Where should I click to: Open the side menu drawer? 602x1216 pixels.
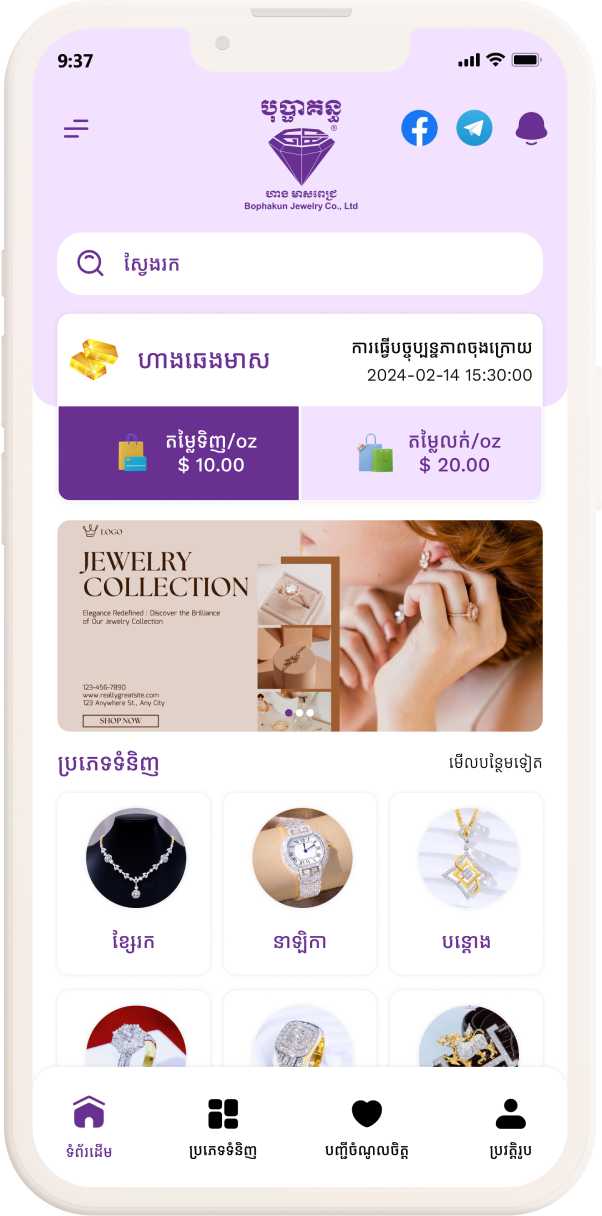point(76,128)
